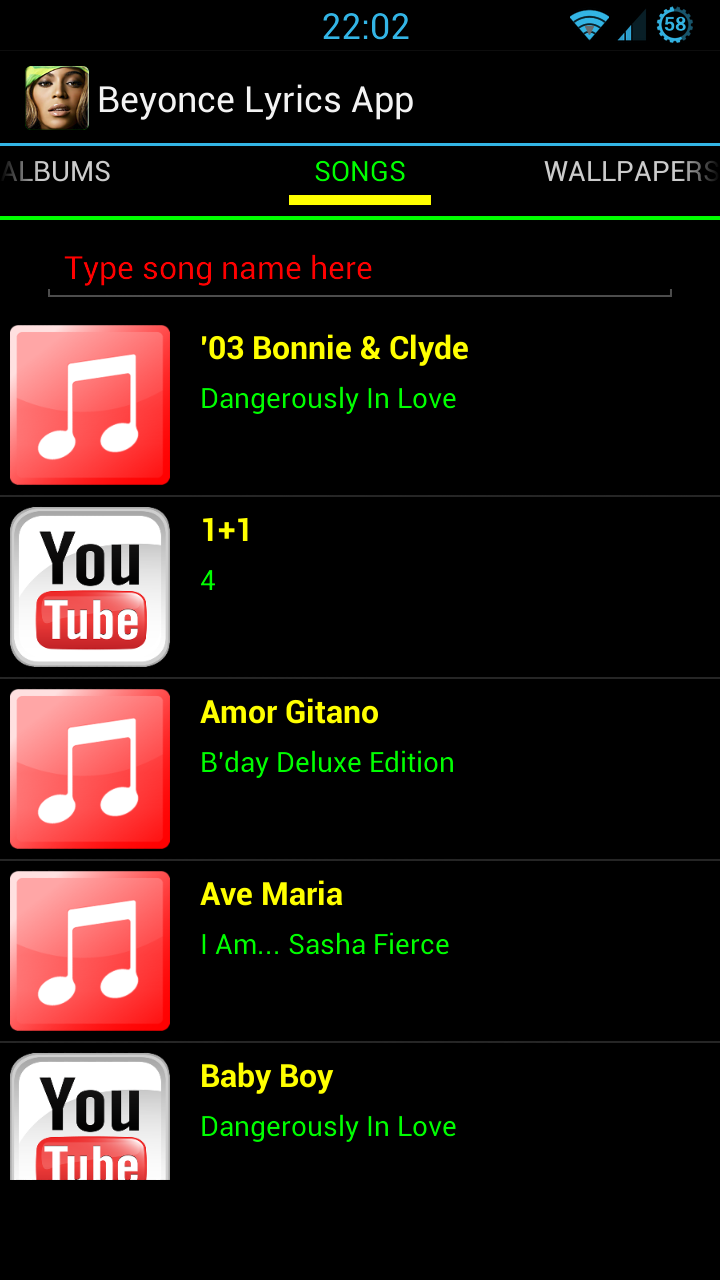Switch to the Albums tab

click(58, 172)
